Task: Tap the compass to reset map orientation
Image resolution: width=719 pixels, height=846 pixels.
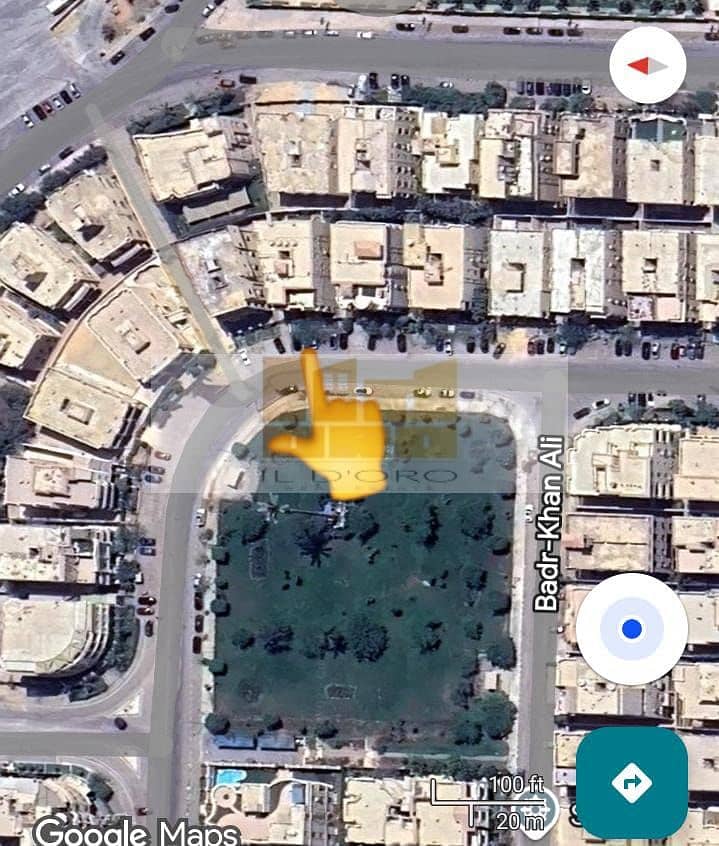Action: click(x=647, y=65)
